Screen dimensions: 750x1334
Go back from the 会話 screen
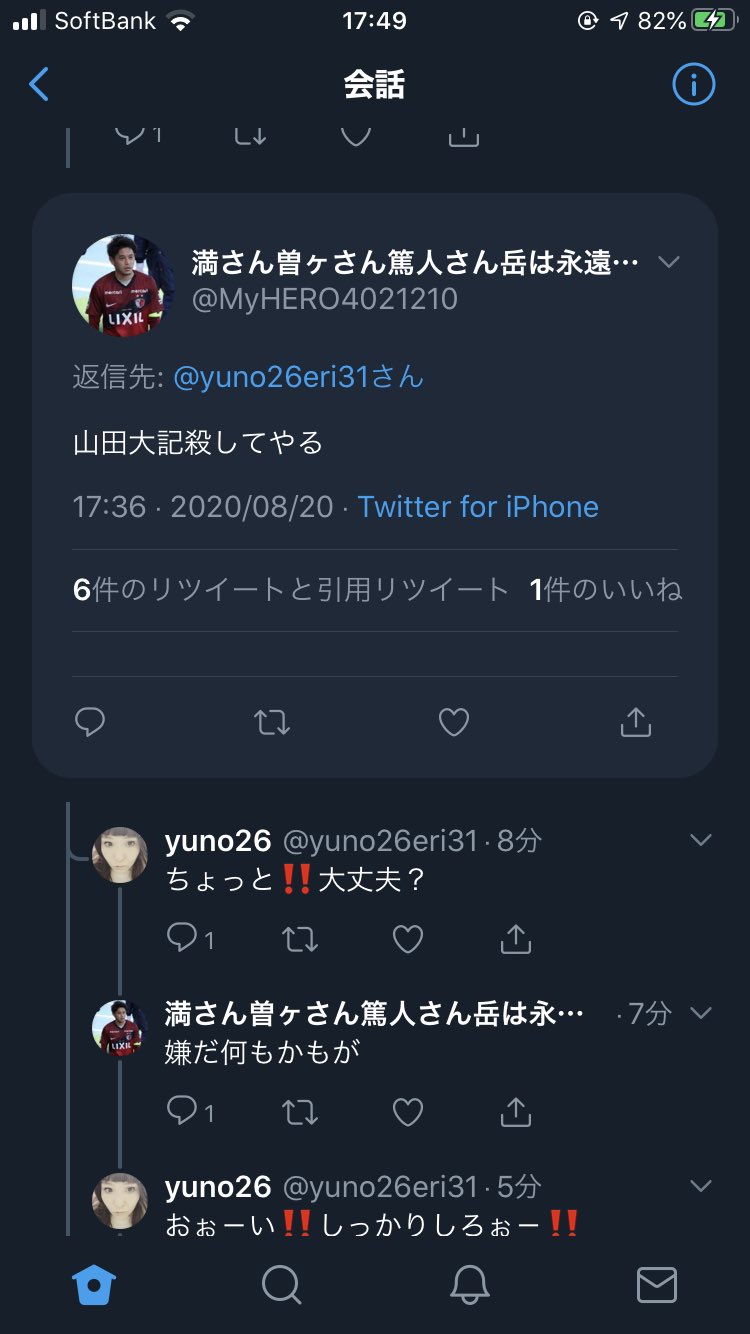pos(39,85)
